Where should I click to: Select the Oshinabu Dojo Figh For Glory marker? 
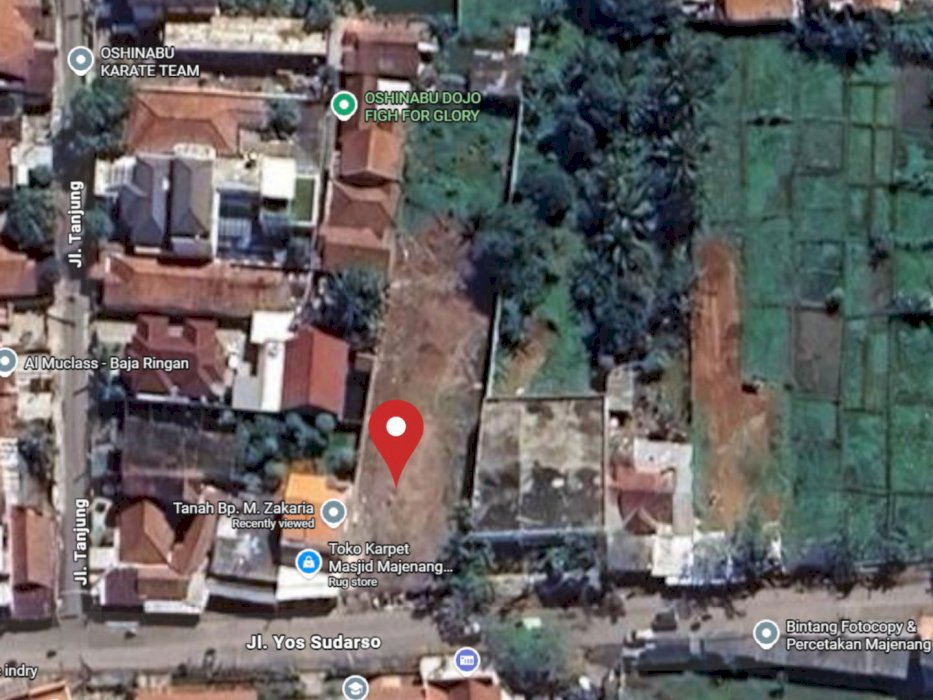344,105
